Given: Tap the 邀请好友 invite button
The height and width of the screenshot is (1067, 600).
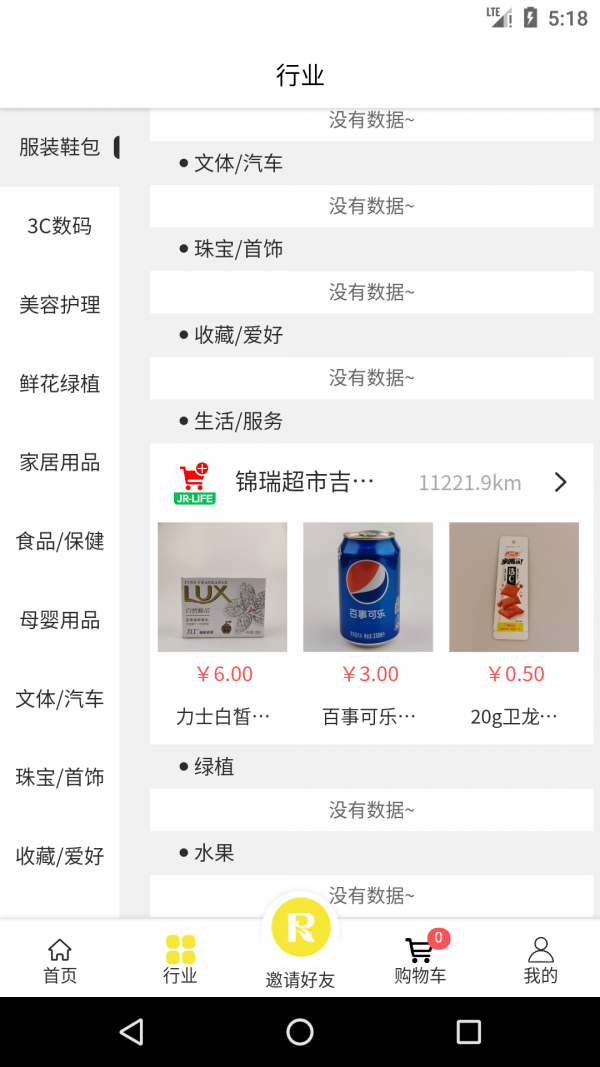Looking at the screenshot, I should coord(300,945).
